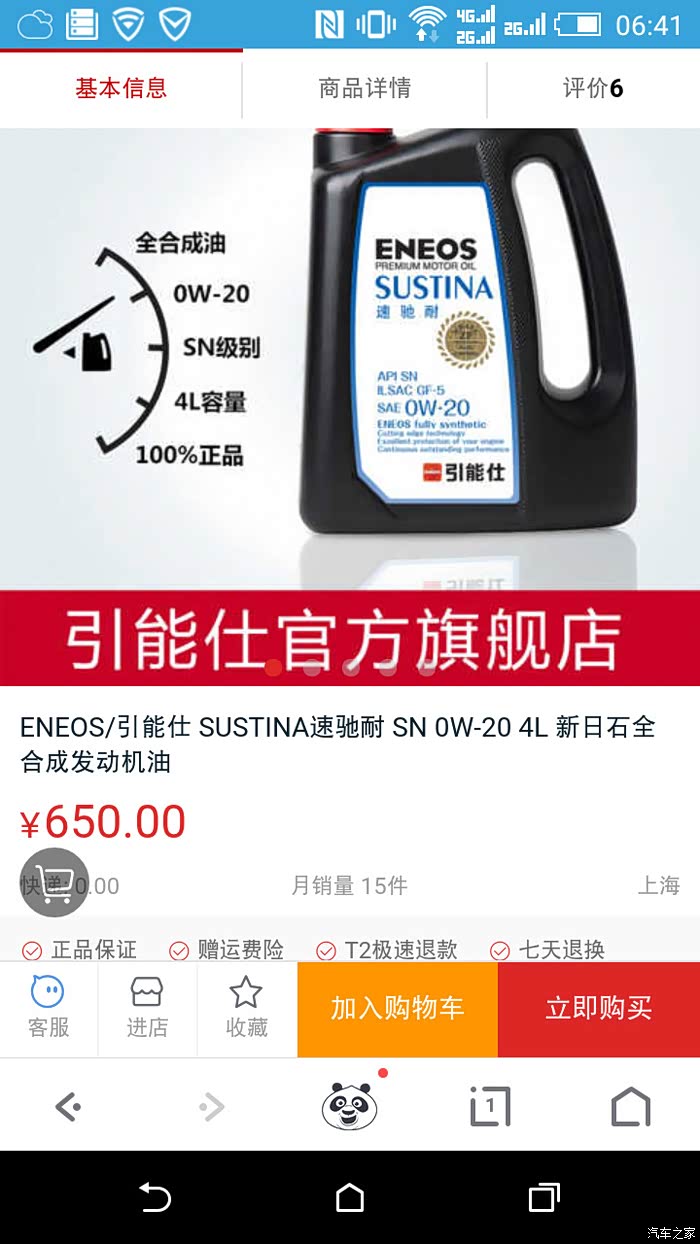Contact 客服 customer service
Viewport: 700px width, 1244px height.
(48, 1008)
